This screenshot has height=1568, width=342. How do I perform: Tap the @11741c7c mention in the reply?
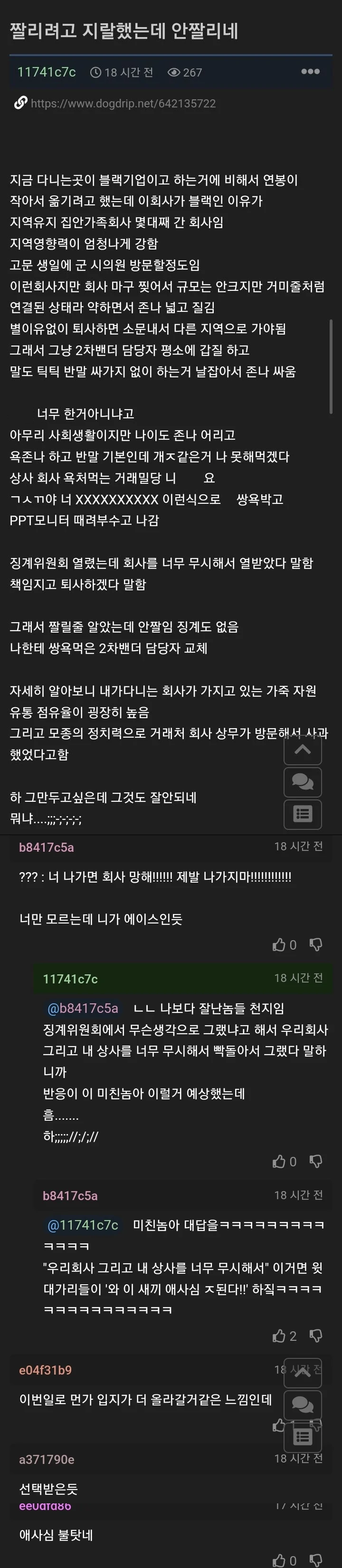pos(83,1225)
